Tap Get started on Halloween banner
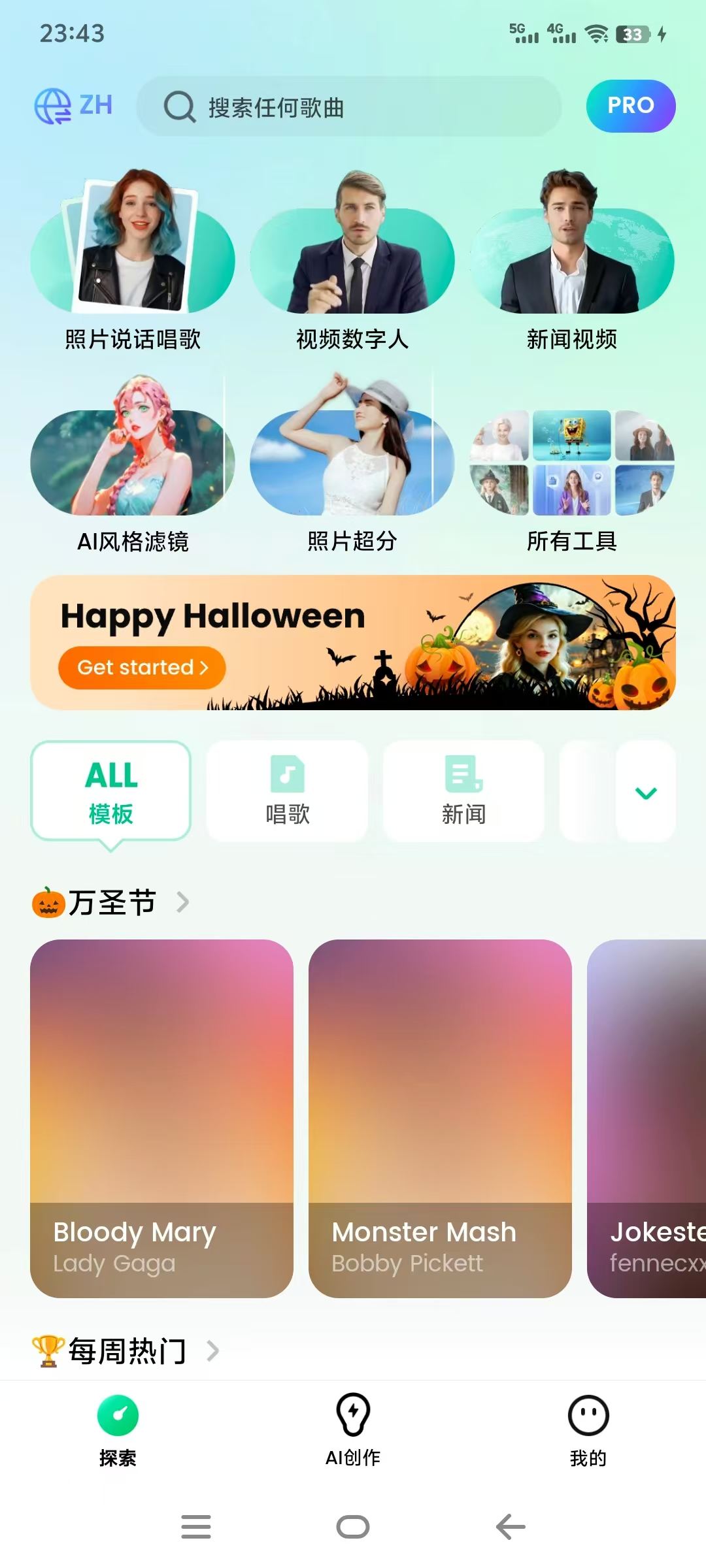 (142, 668)
